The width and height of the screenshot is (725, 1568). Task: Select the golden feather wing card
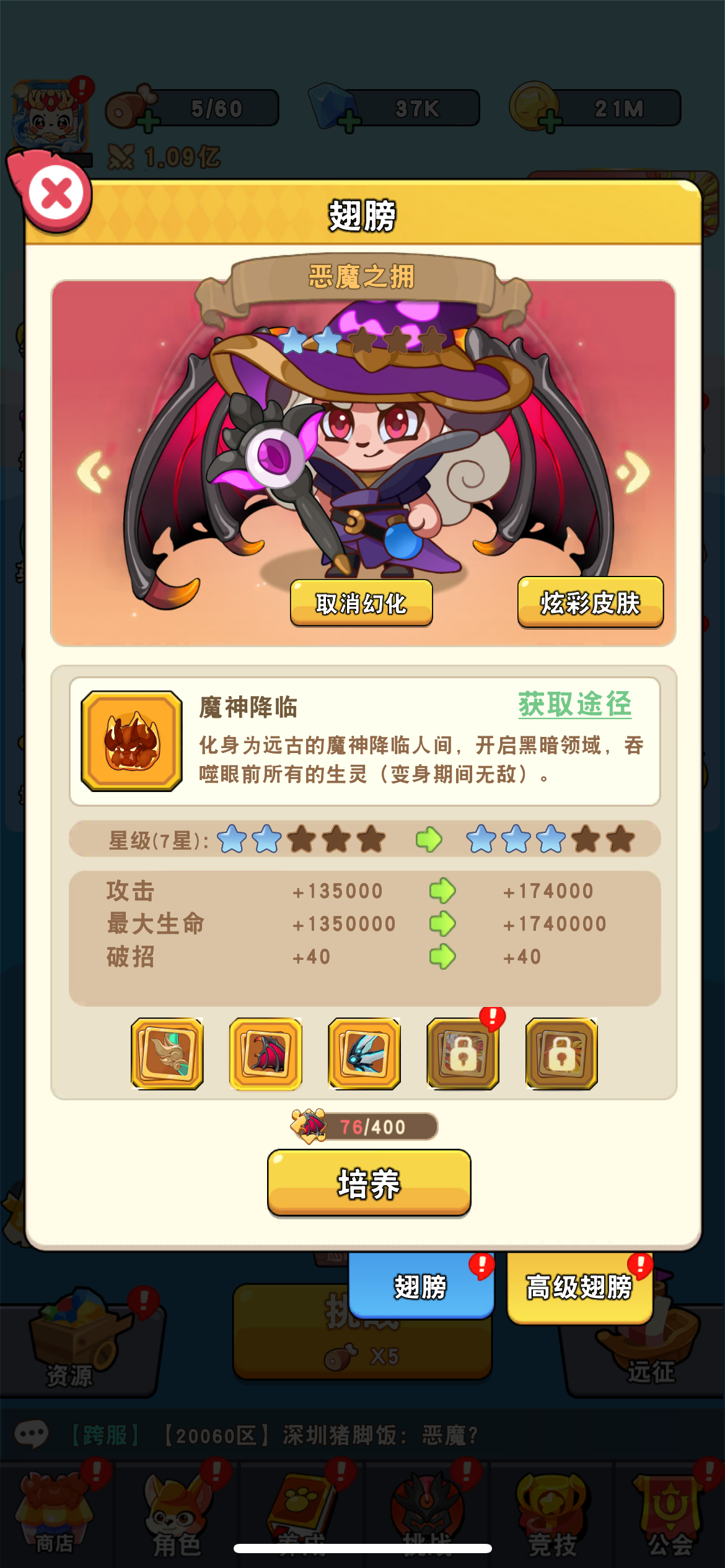(167, 1053)
